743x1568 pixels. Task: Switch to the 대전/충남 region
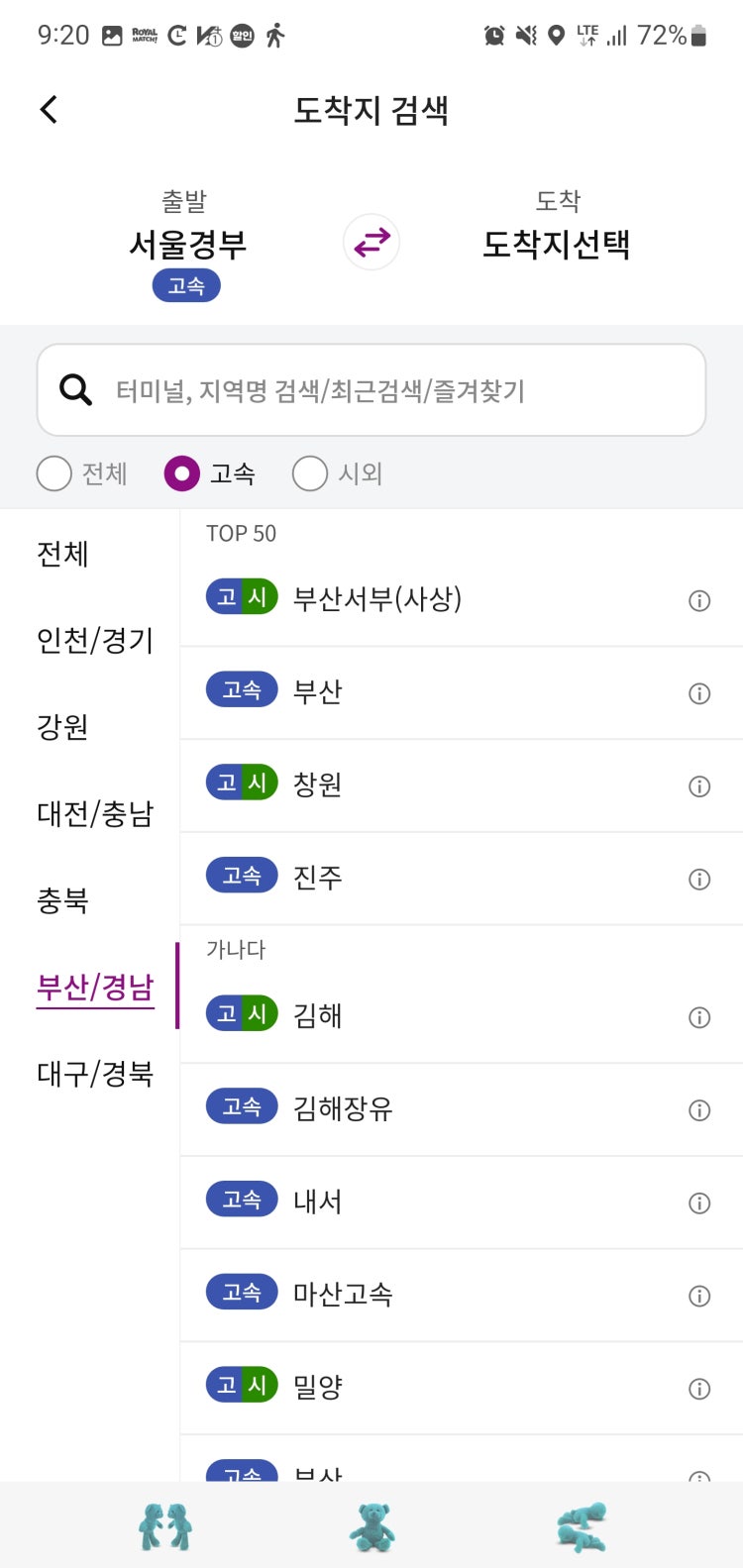point(95,813)
